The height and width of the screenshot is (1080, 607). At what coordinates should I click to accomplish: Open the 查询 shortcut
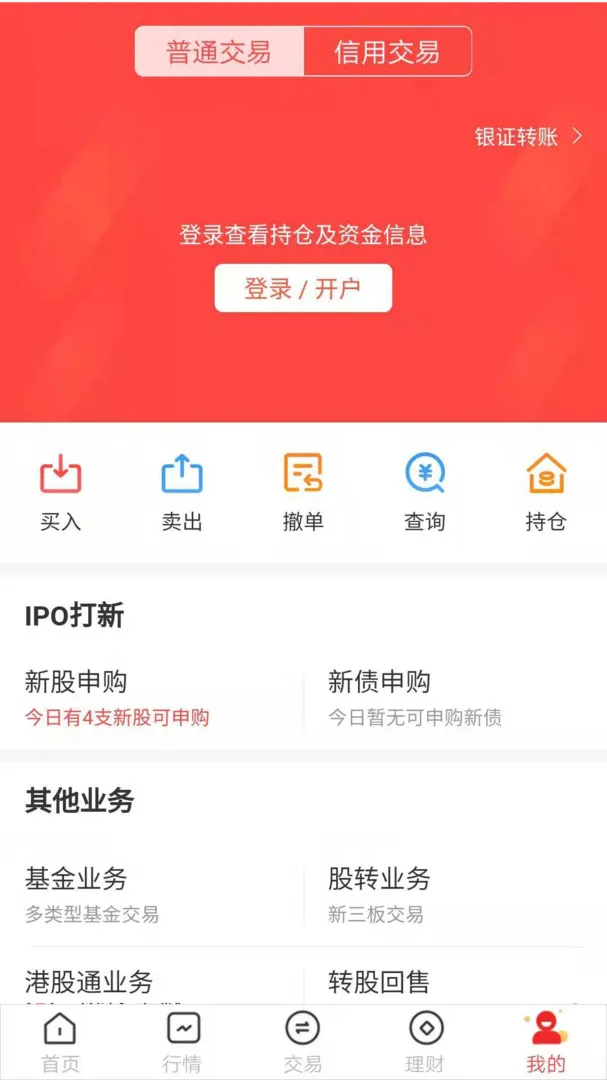click(x=425, y=491)
